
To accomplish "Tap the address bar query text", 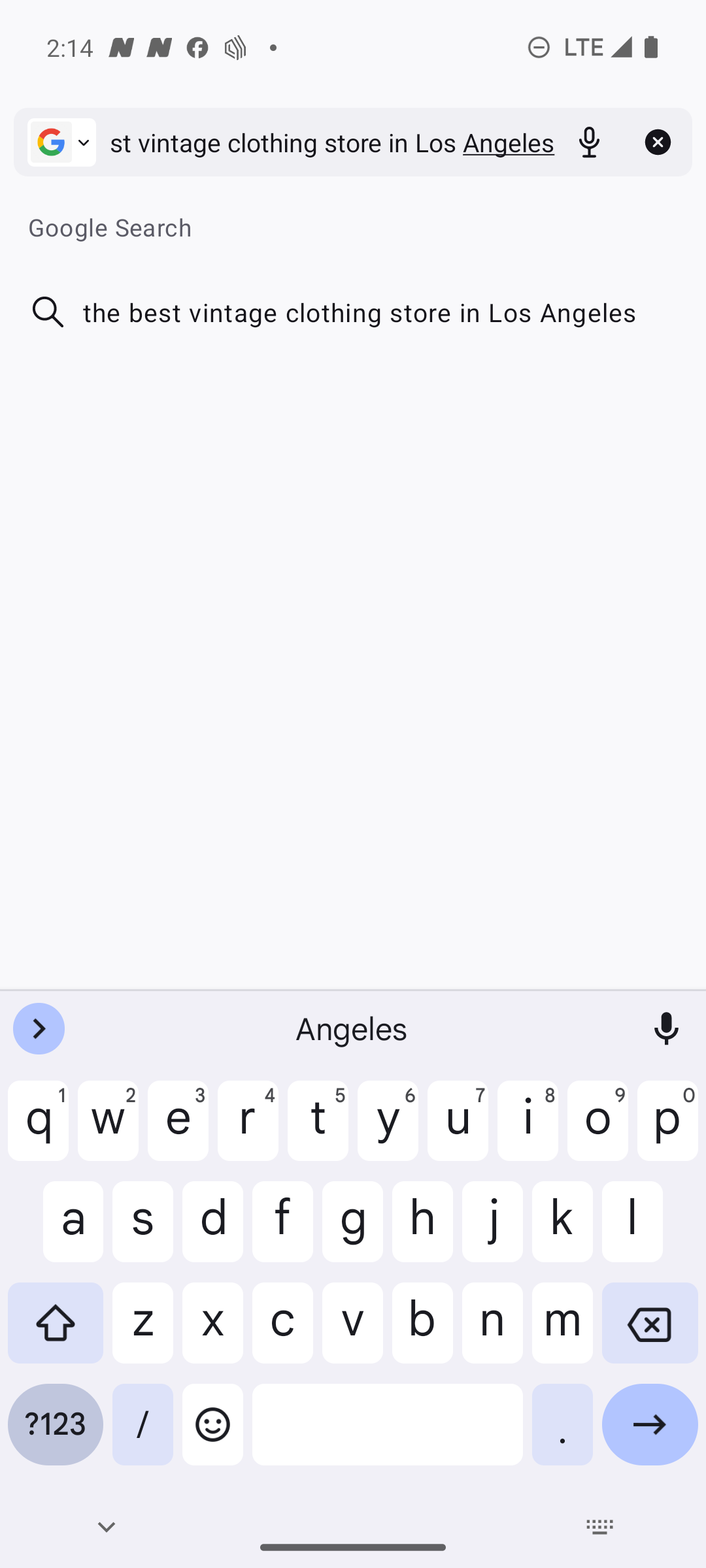I will (331, 143).
